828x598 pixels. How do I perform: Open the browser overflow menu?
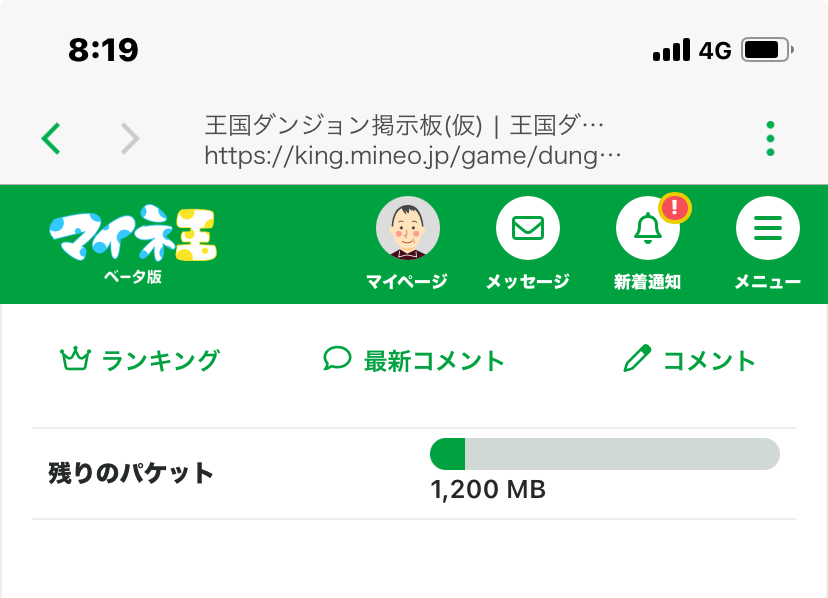770,139
